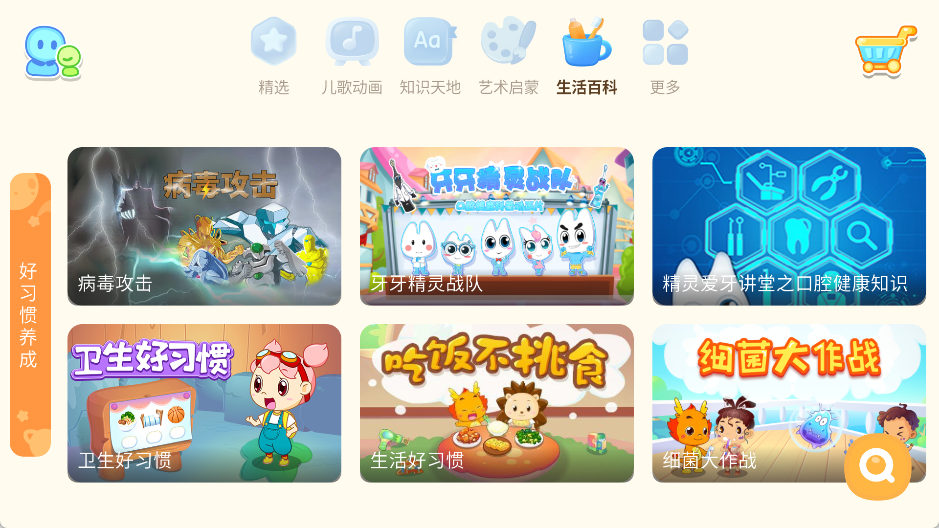Viewport: 939px width, 528px height.
Task: Open the user profile avatar icon
Action: 52,52
